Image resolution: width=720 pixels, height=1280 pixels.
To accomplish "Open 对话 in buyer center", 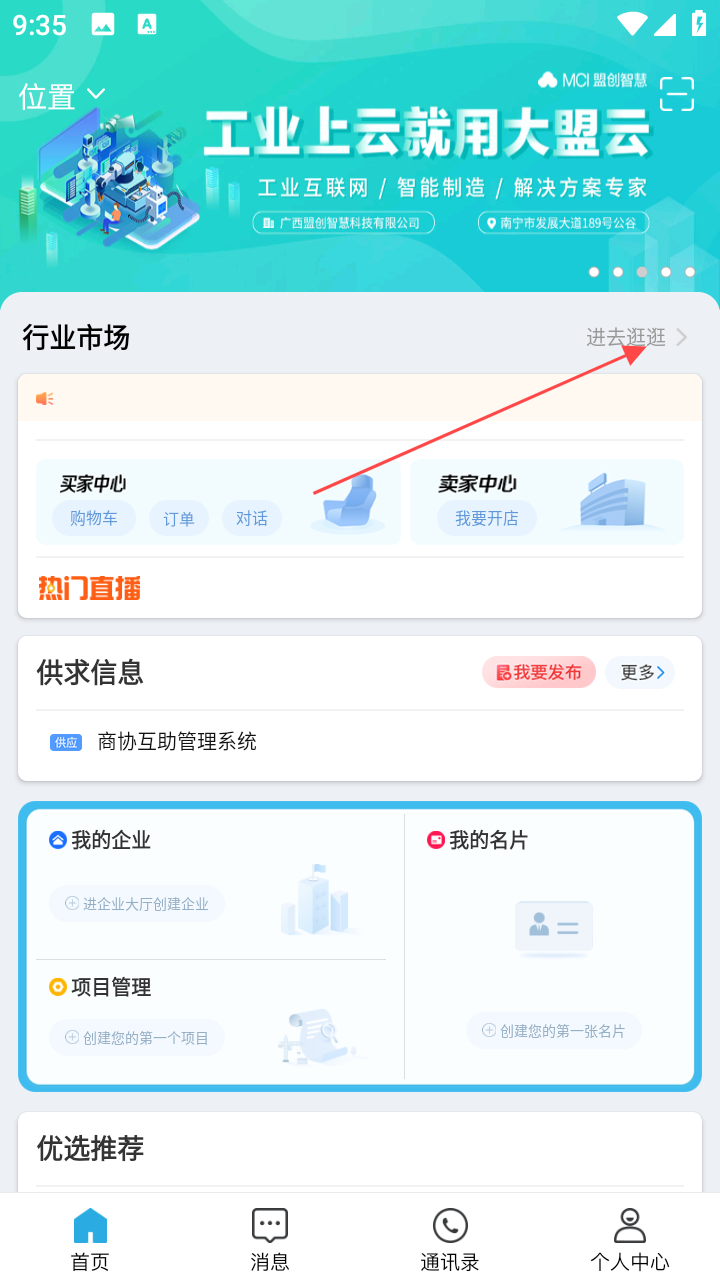I will [x=252, y=518].
